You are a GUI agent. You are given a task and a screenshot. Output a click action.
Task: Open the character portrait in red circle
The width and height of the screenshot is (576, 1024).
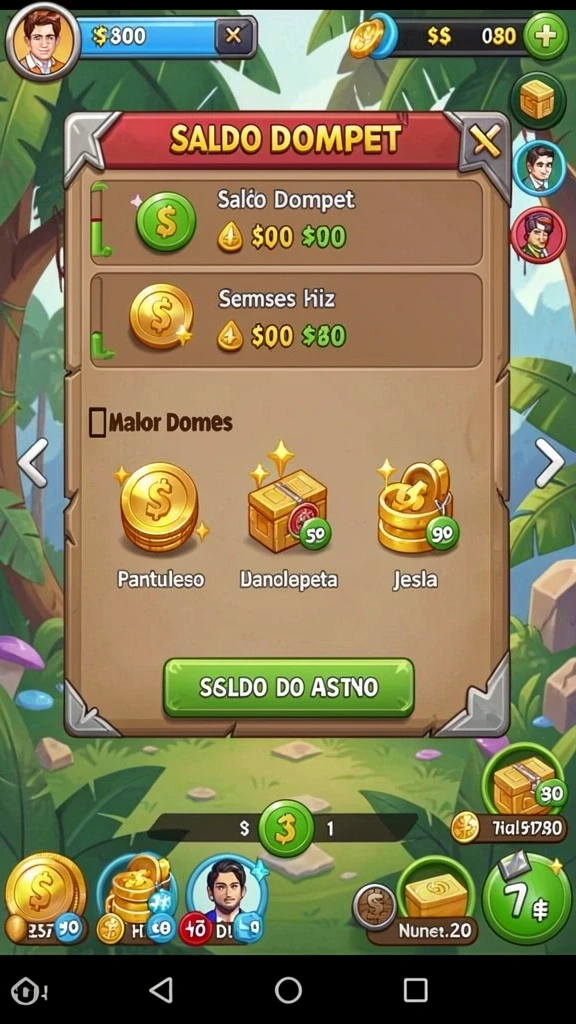(538, 235)
